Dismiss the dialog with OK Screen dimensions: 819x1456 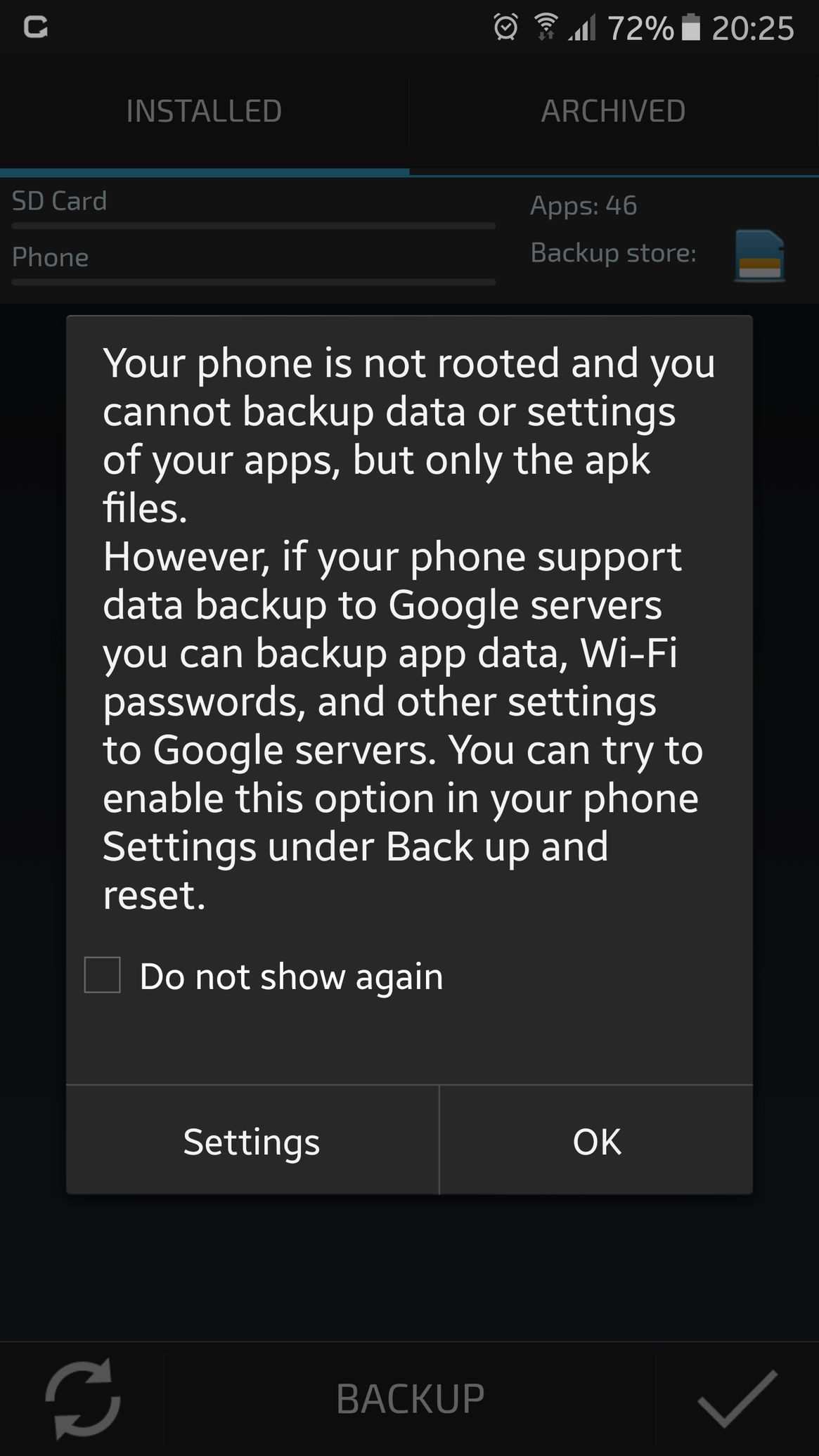click(x=596, y=1140)
